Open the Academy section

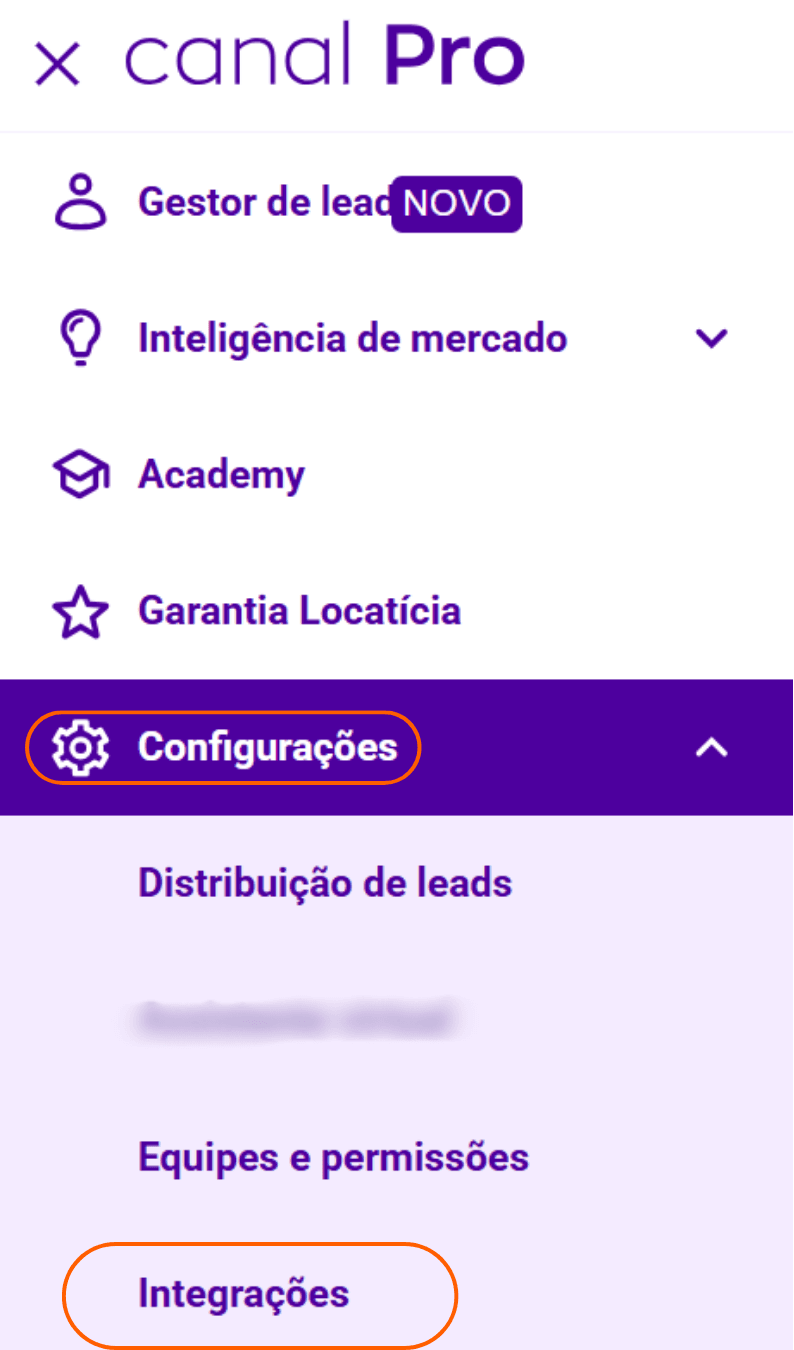click(396, 475)
